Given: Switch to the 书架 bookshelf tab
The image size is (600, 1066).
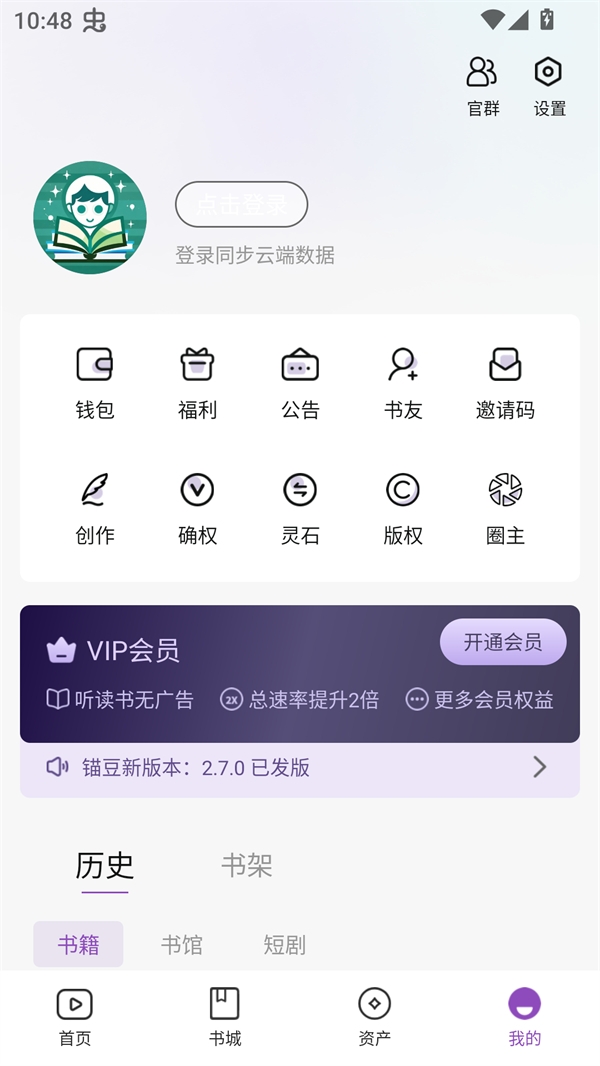Looking at the screenshot, I should click(x=247, y=865).
